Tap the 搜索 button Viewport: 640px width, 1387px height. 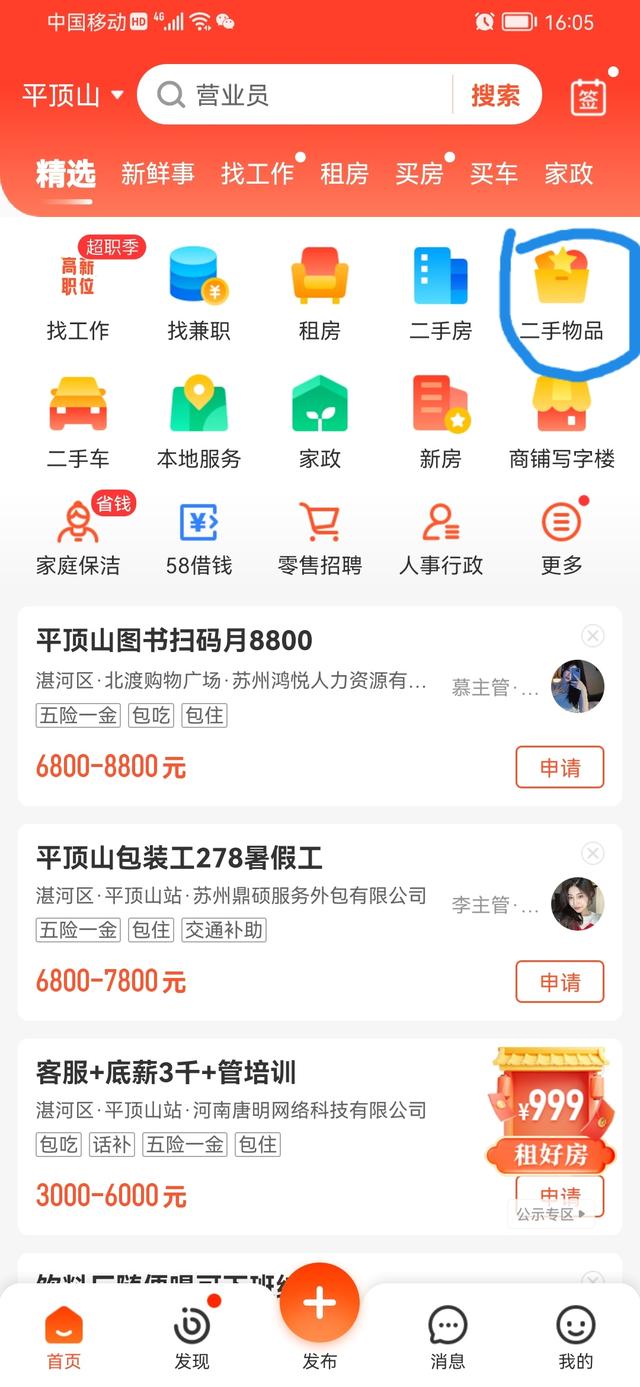click(x=495, y=95)
